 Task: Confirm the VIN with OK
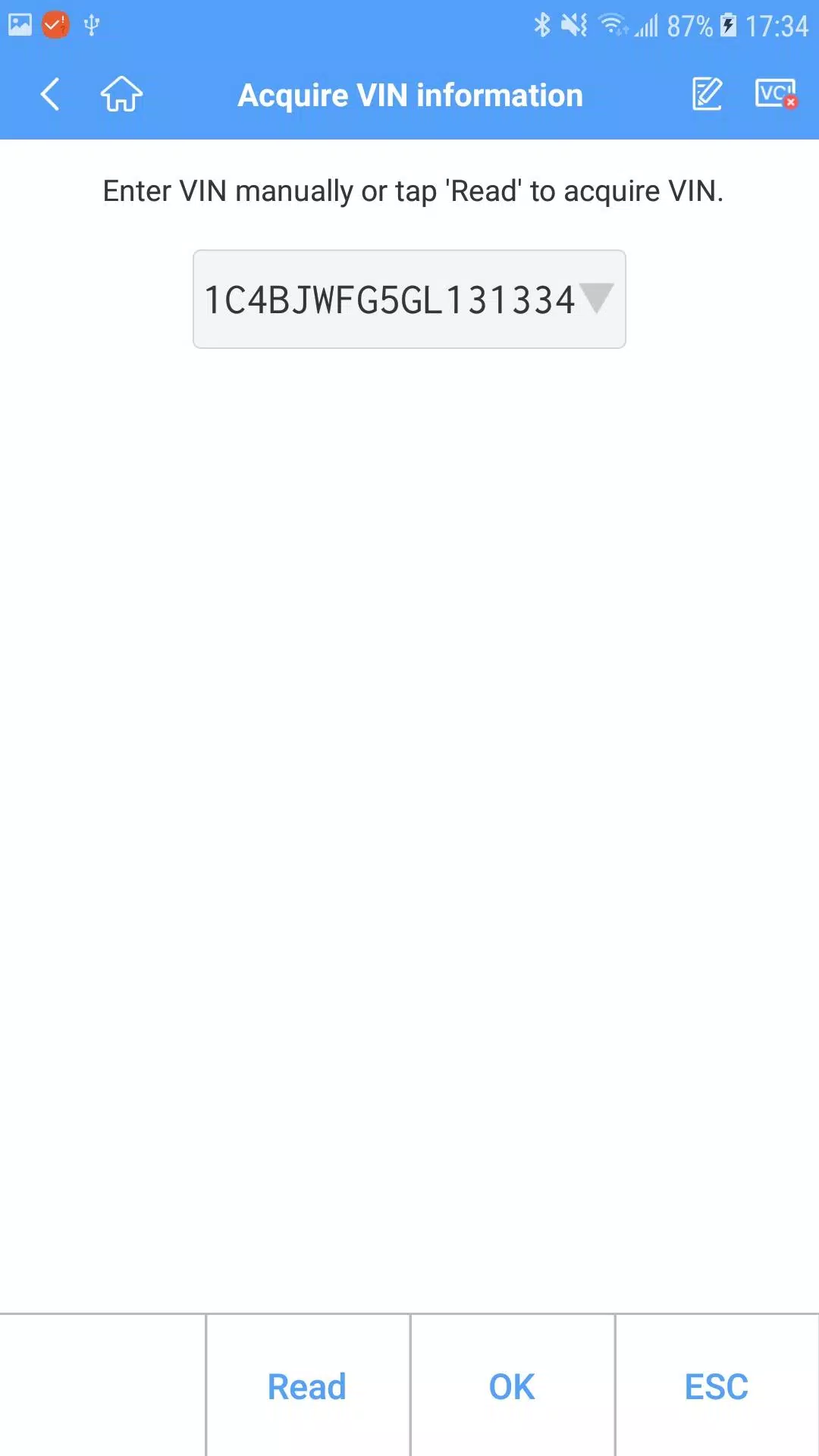tap(512, 1386)
